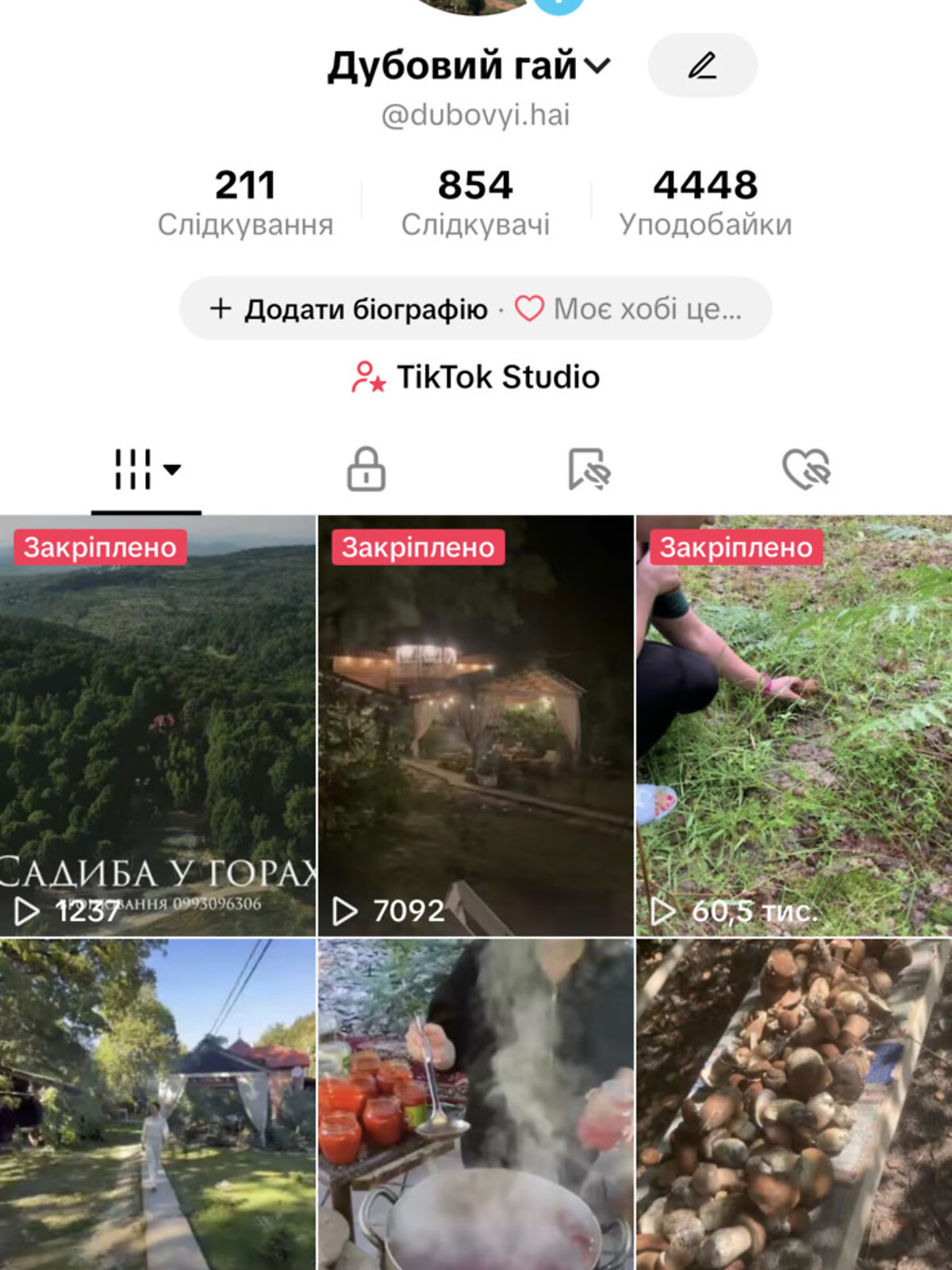
Task: Open the video showing a pile of mushrooms
Action: point(793,1105)
